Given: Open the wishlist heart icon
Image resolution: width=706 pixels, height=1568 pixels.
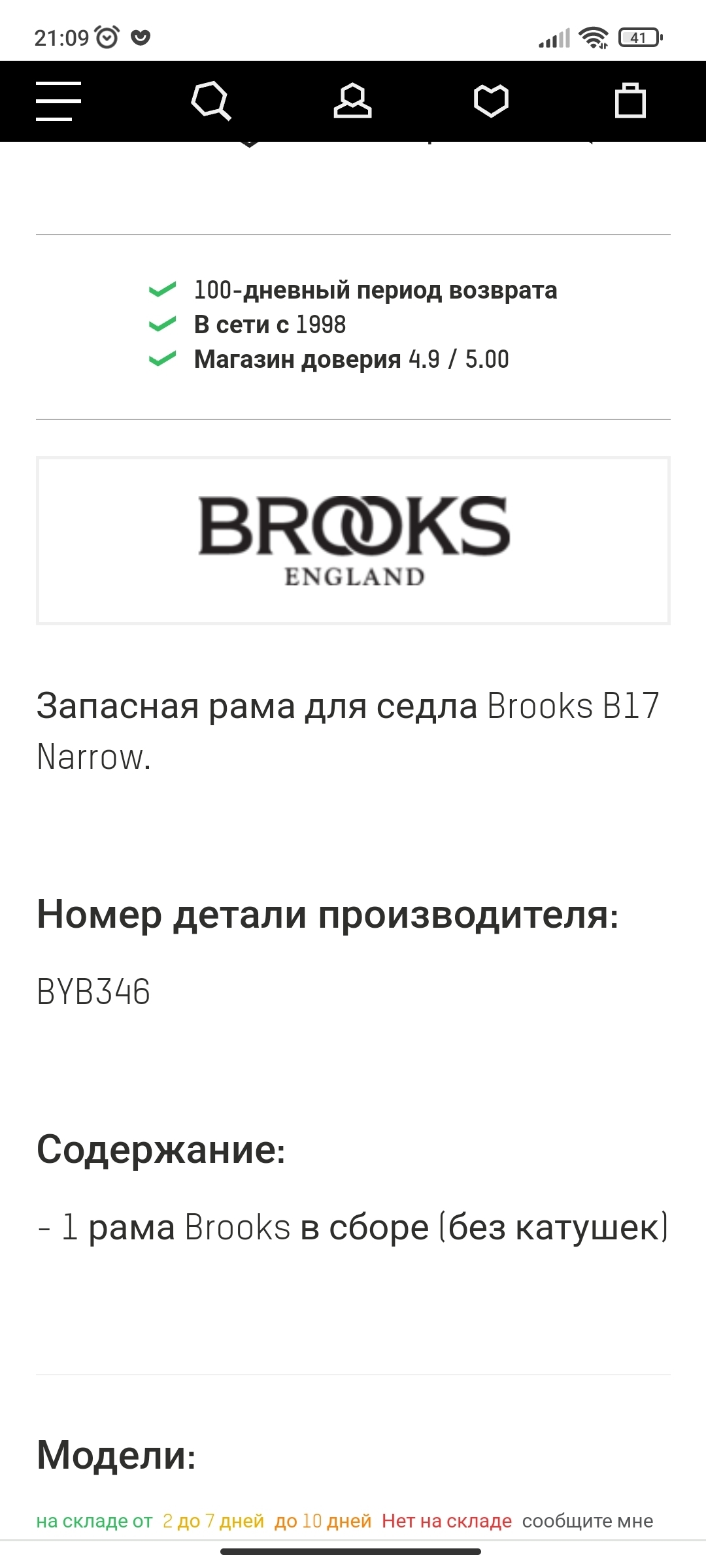Looking at the screenshot, I should click(491, 101).
